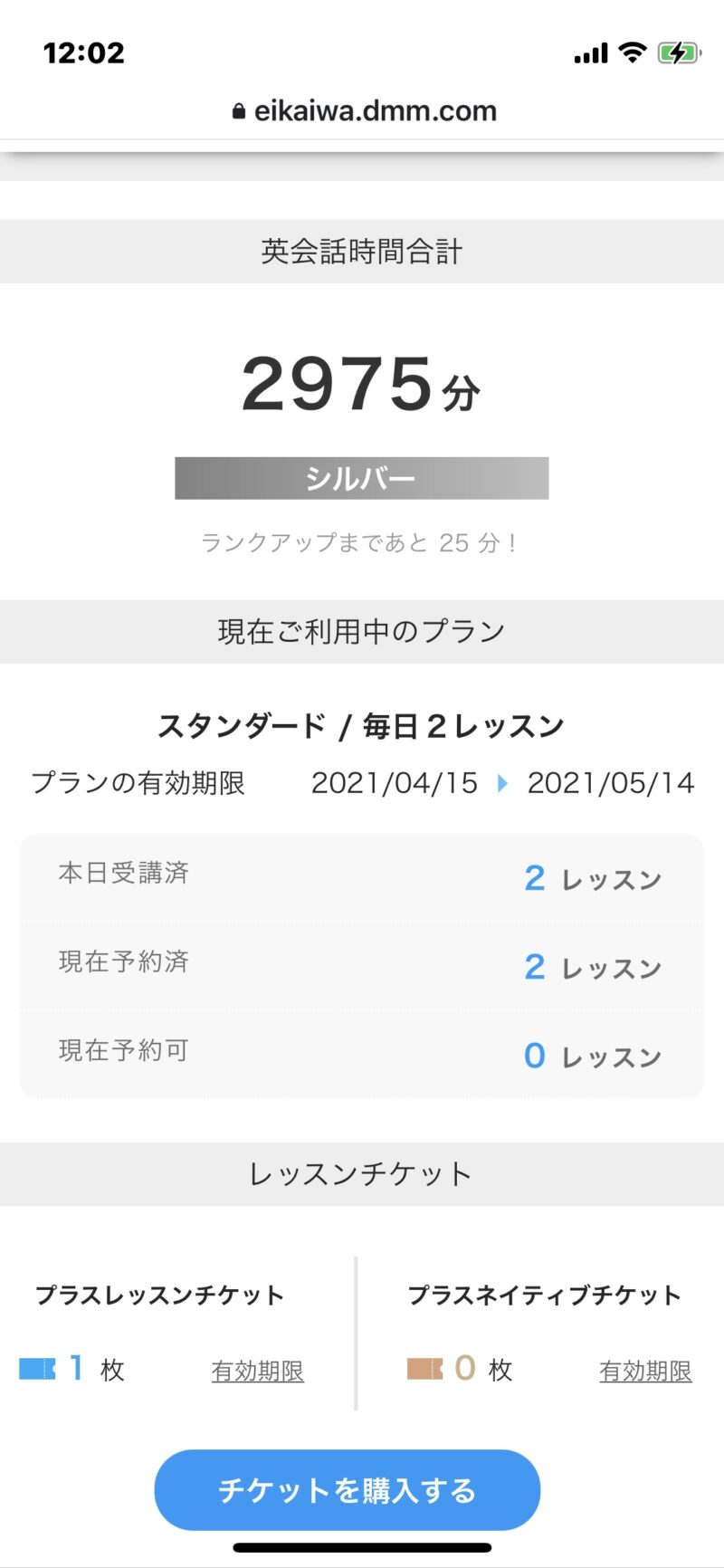Image resolution: width=724 pixels, height=1568 pixels.
Task: Tap the チケットを購入する button
Action: [347, 1489]
